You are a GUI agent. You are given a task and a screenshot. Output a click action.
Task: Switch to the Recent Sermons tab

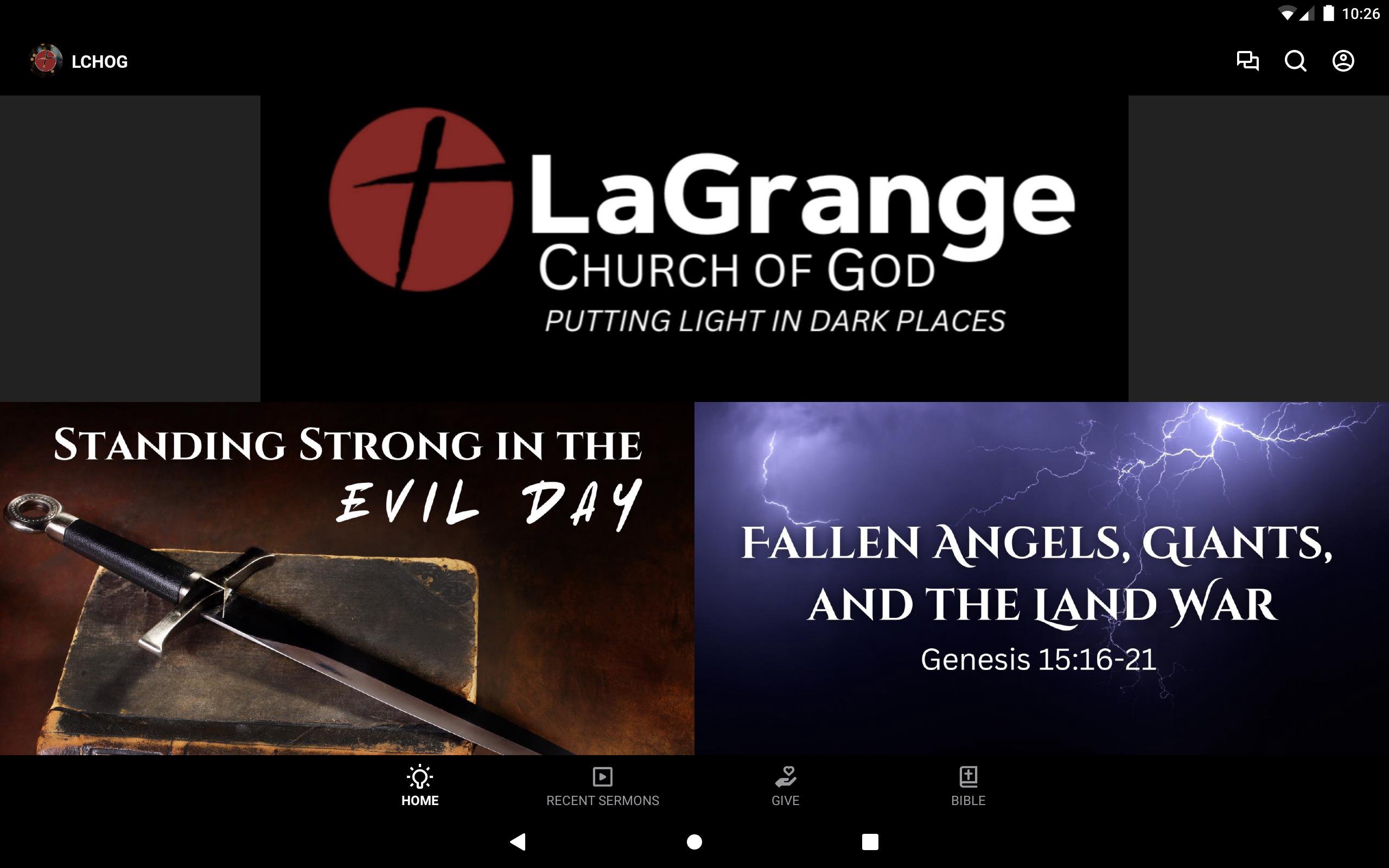coord(602,786)
